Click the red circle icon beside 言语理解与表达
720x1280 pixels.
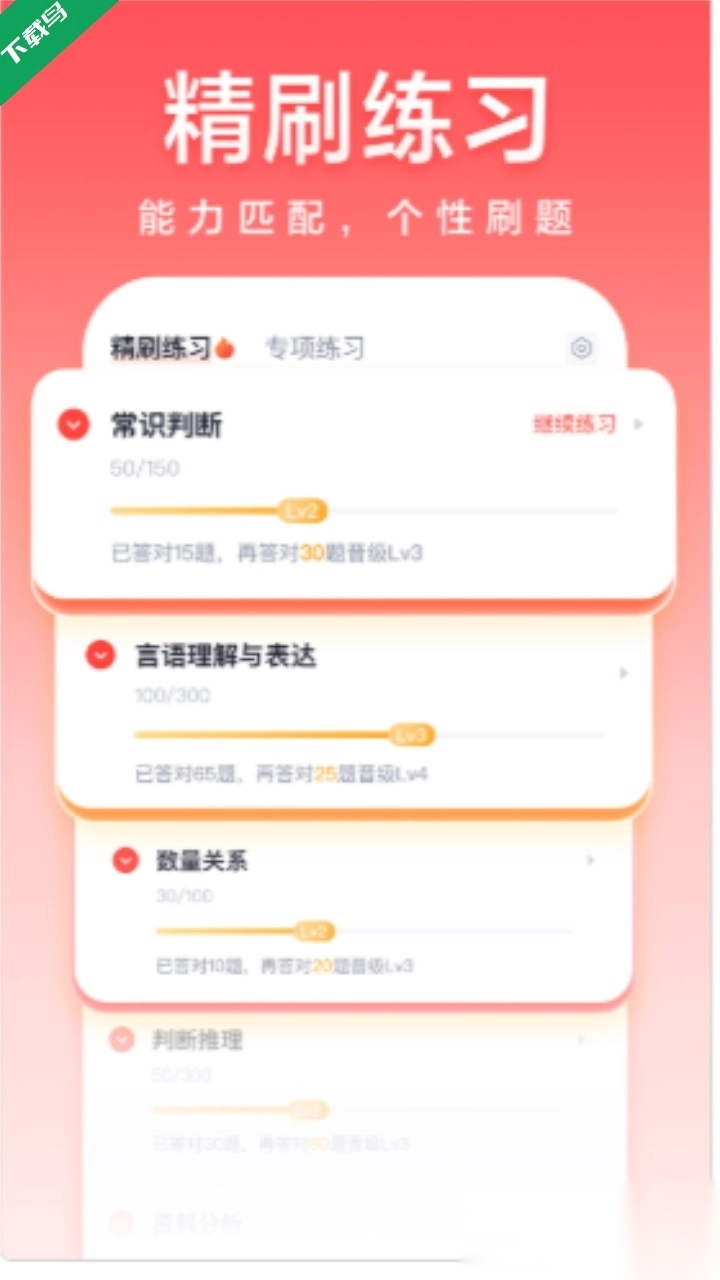pyautogui.click(x=98, y=655)
